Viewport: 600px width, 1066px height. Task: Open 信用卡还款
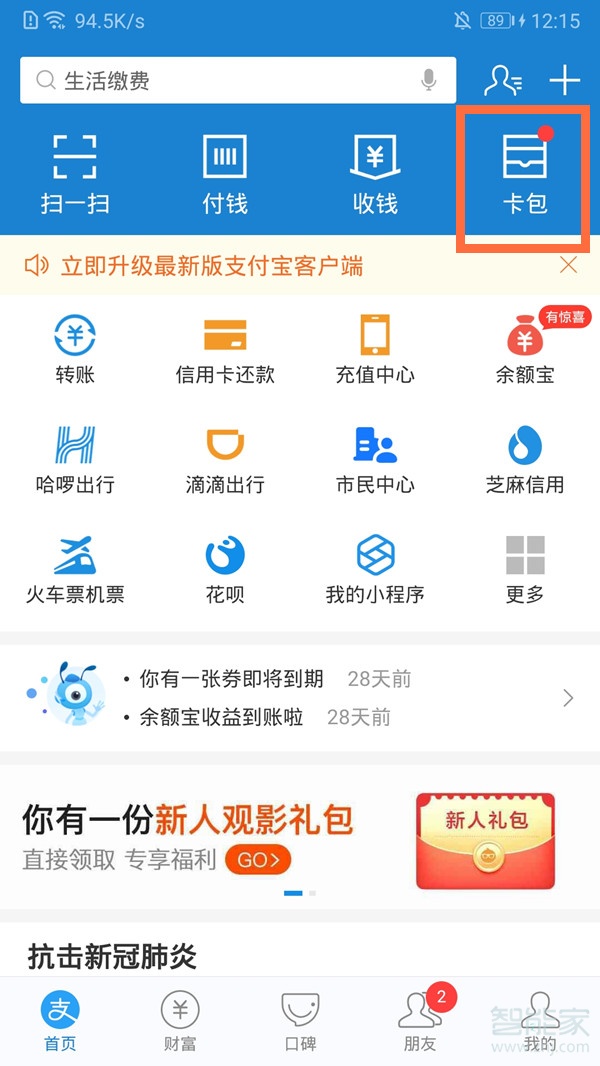pos(225,348)
